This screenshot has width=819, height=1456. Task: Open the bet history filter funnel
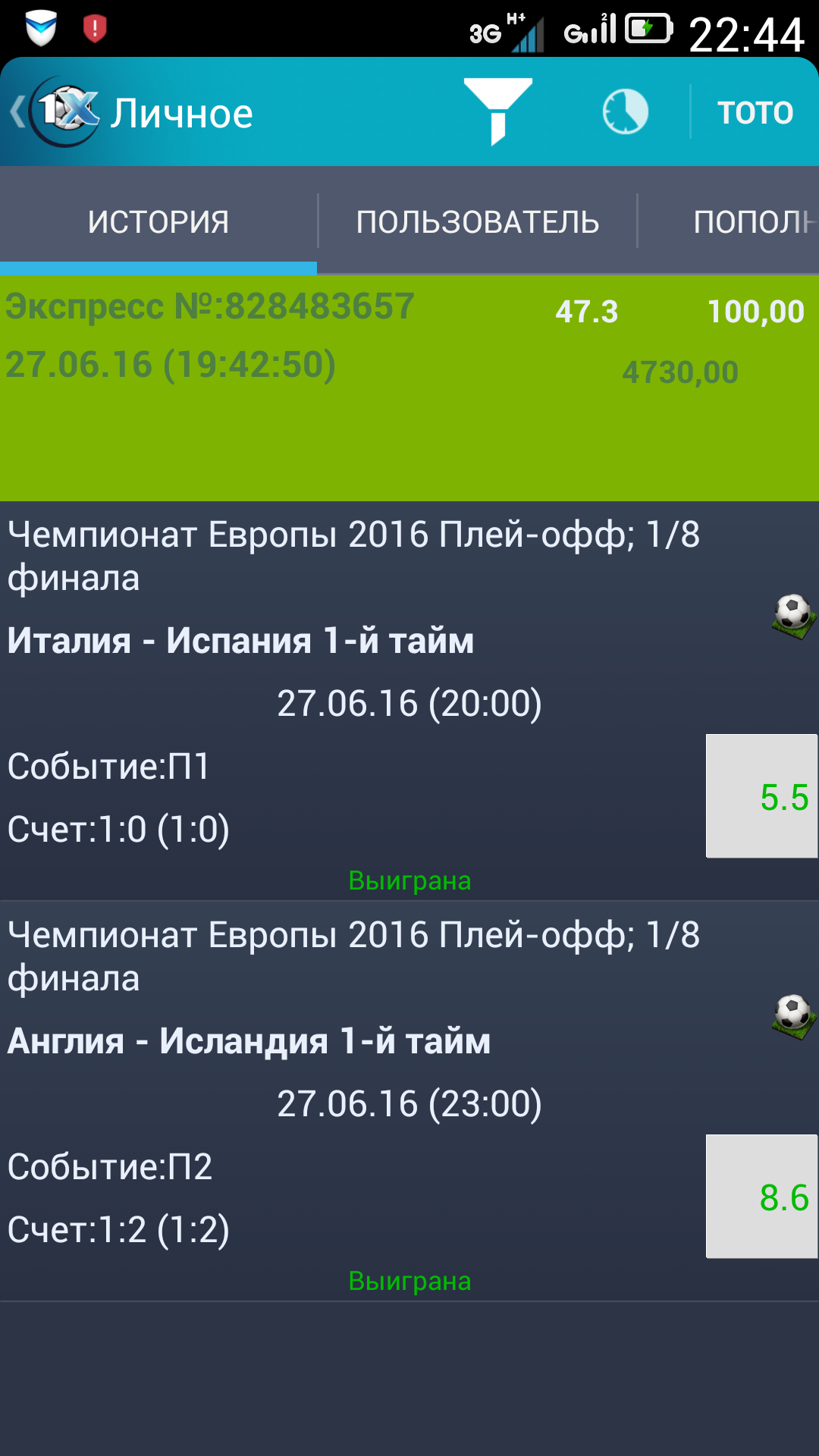click(x=498, y=111)
